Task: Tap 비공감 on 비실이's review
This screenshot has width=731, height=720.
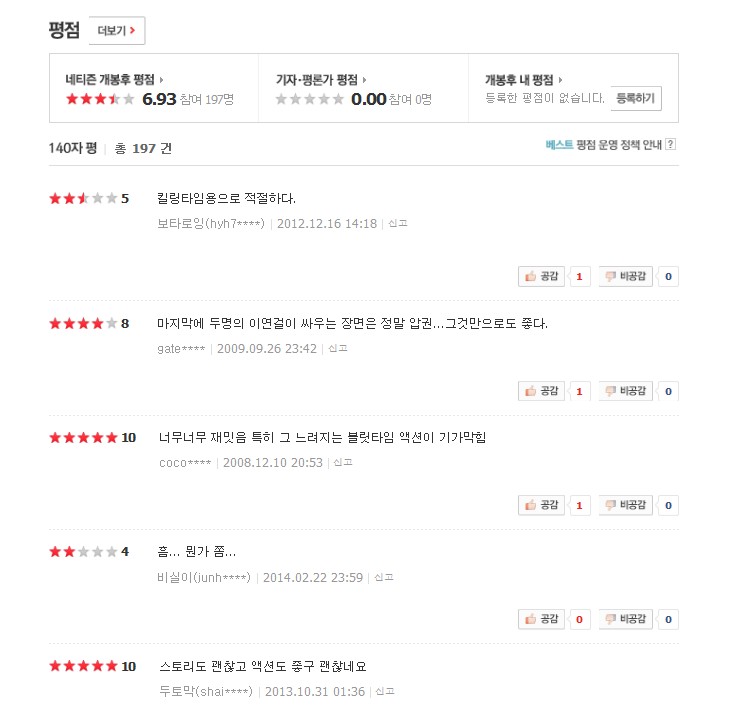Action: click(x=626, y=619)
